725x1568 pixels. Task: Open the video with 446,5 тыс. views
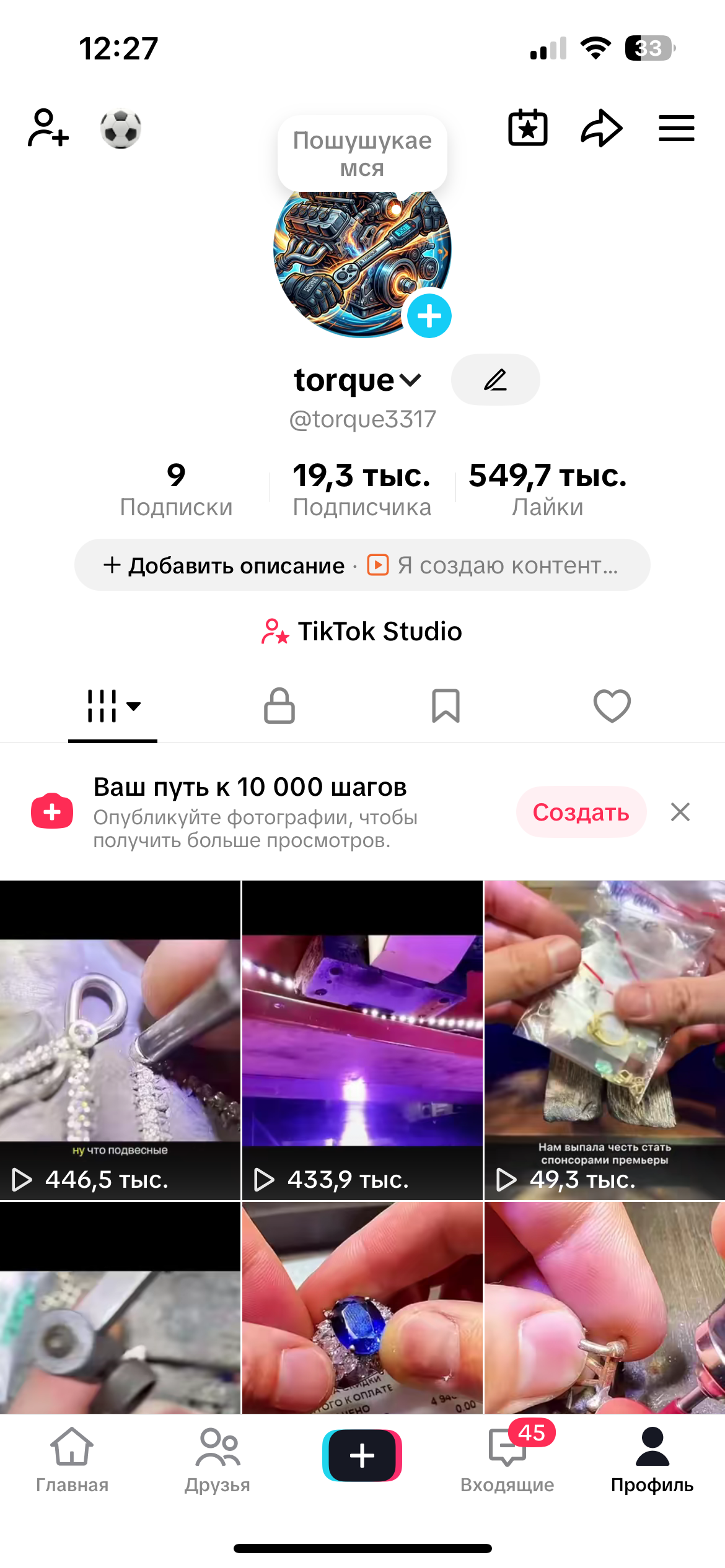tap(120, 1040)
